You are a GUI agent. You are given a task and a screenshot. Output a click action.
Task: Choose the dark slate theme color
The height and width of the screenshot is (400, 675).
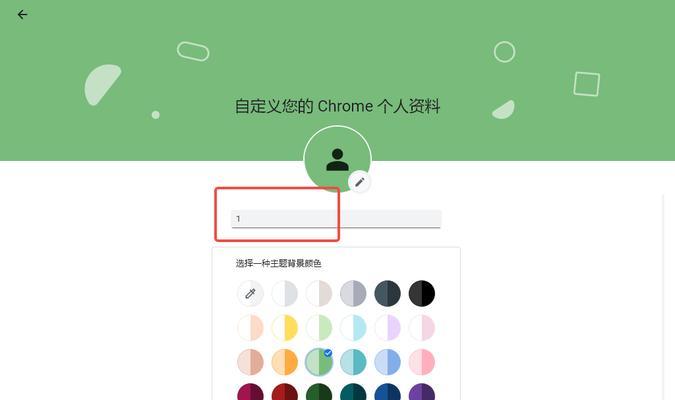click(388, 293)
